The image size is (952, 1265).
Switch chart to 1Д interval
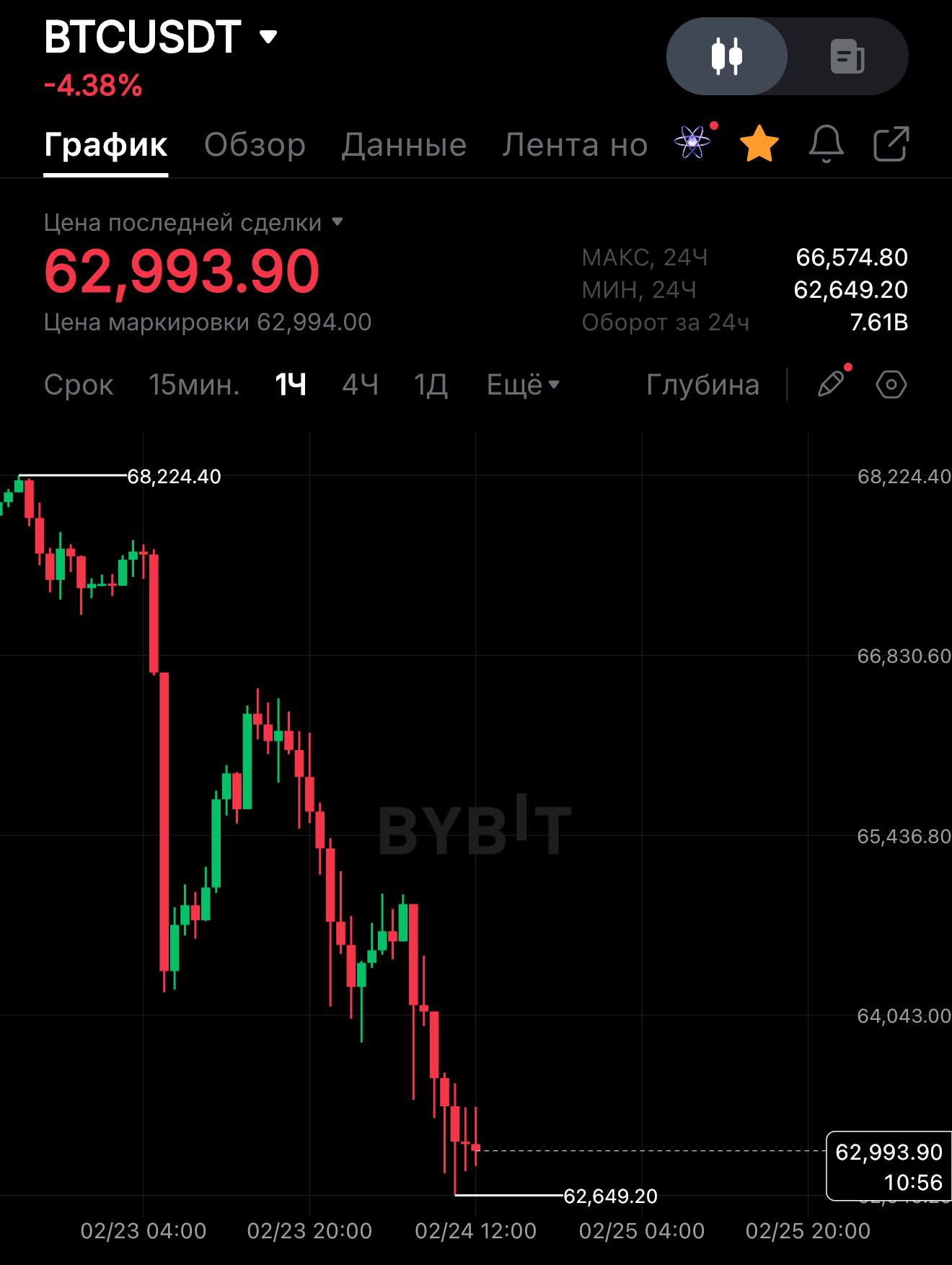431,384
